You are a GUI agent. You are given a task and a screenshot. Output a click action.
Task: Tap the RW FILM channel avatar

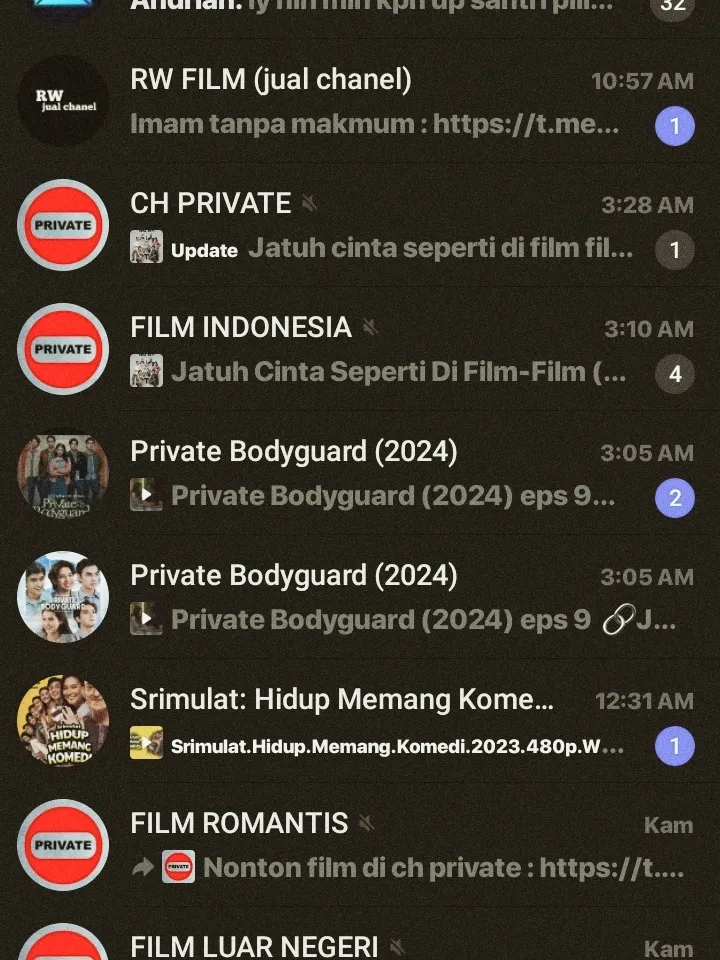[x=63, y=101]
